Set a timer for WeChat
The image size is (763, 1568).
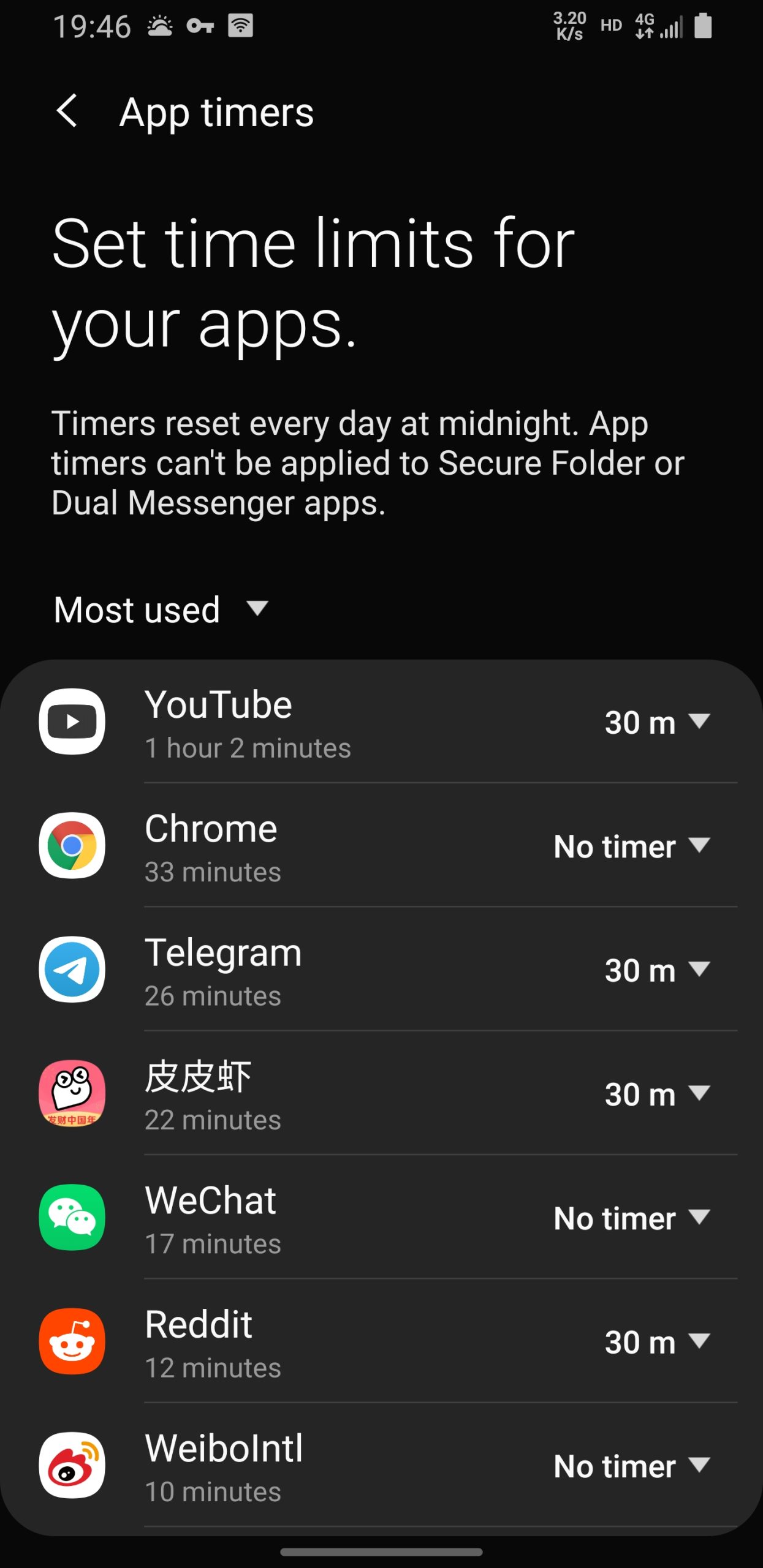coord(632,1218)
